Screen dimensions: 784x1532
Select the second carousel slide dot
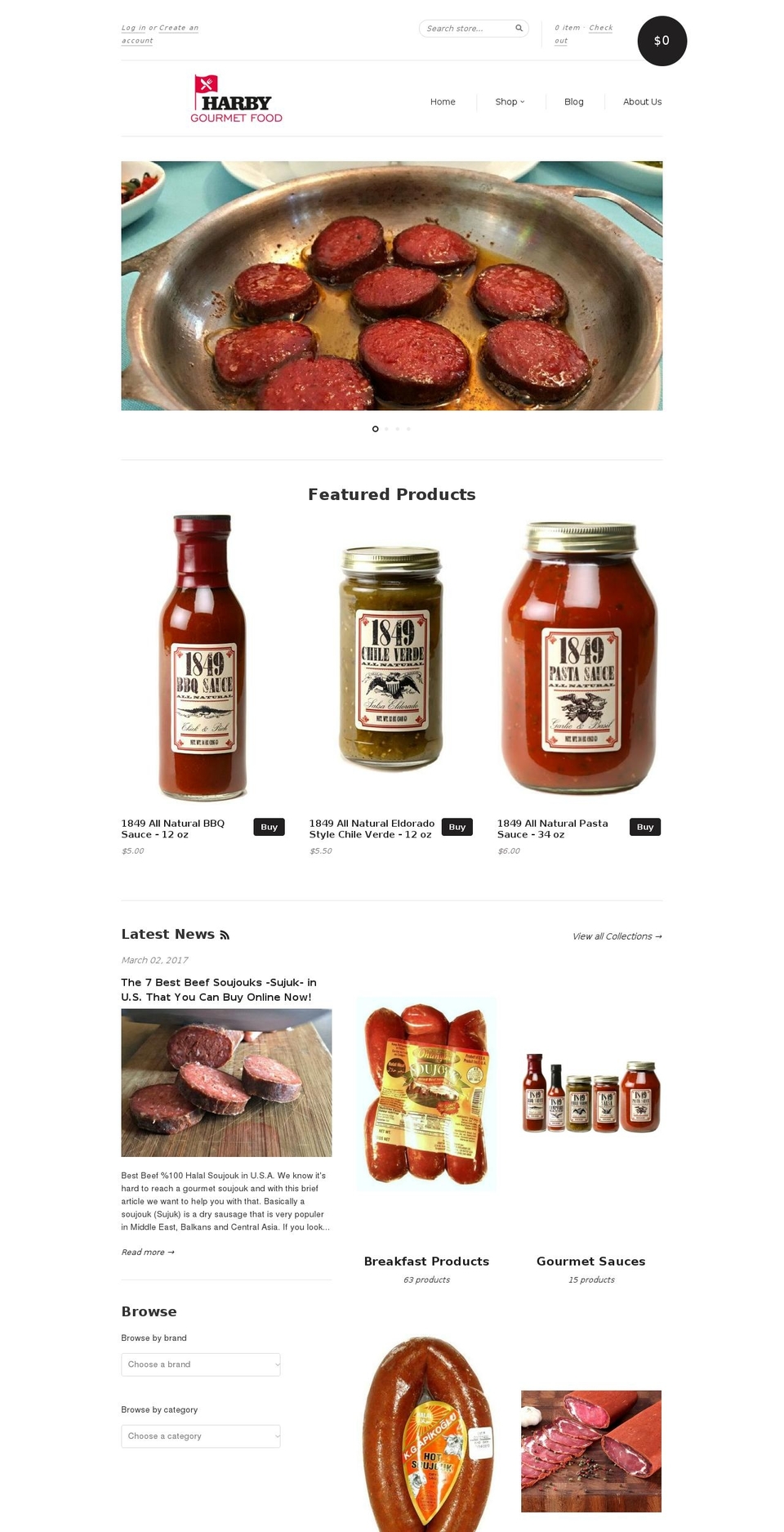(386, 428)
